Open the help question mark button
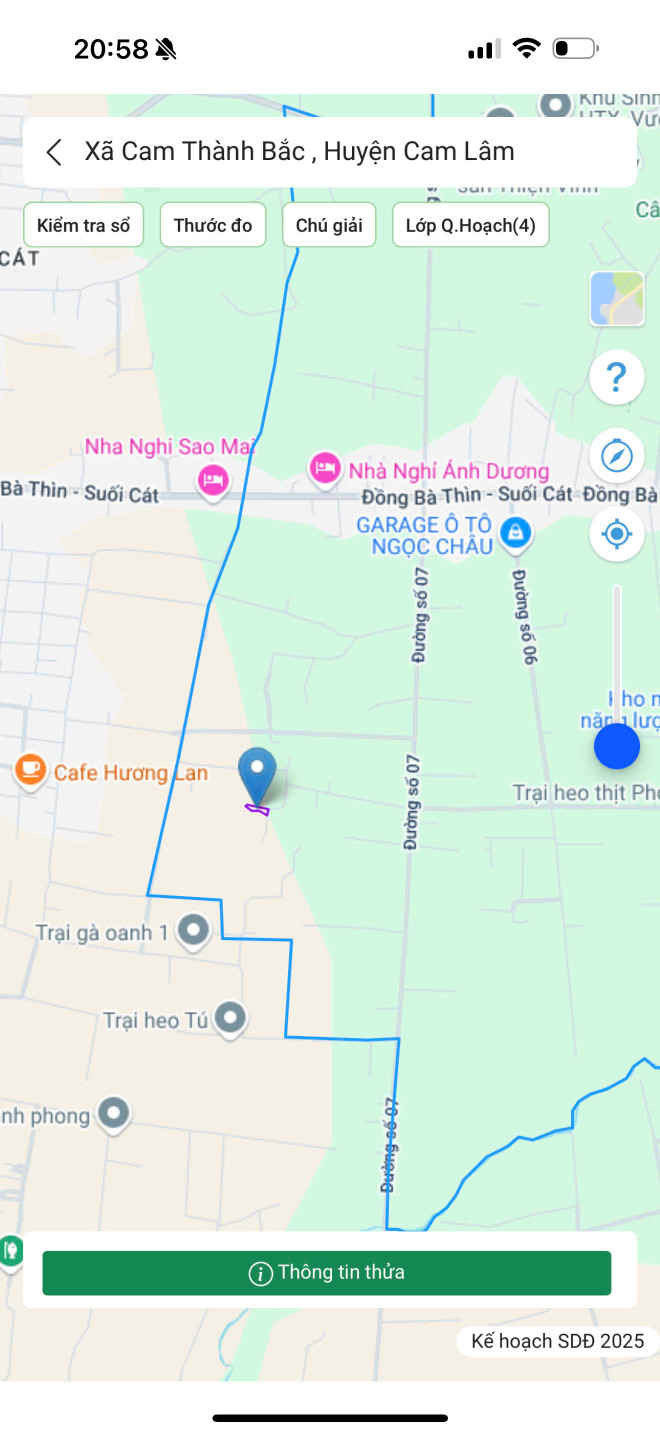The width and height of the screenshot is (660, 1434). [x=617, y=378]
